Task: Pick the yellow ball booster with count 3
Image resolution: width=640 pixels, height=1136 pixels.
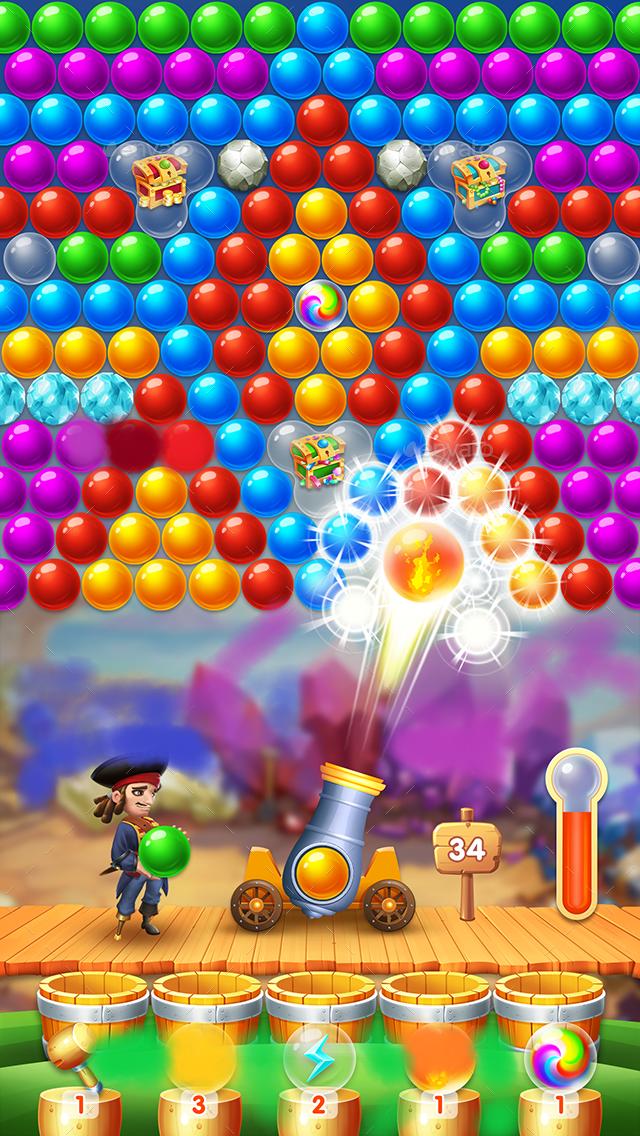Action: (x=201, y=1058)
